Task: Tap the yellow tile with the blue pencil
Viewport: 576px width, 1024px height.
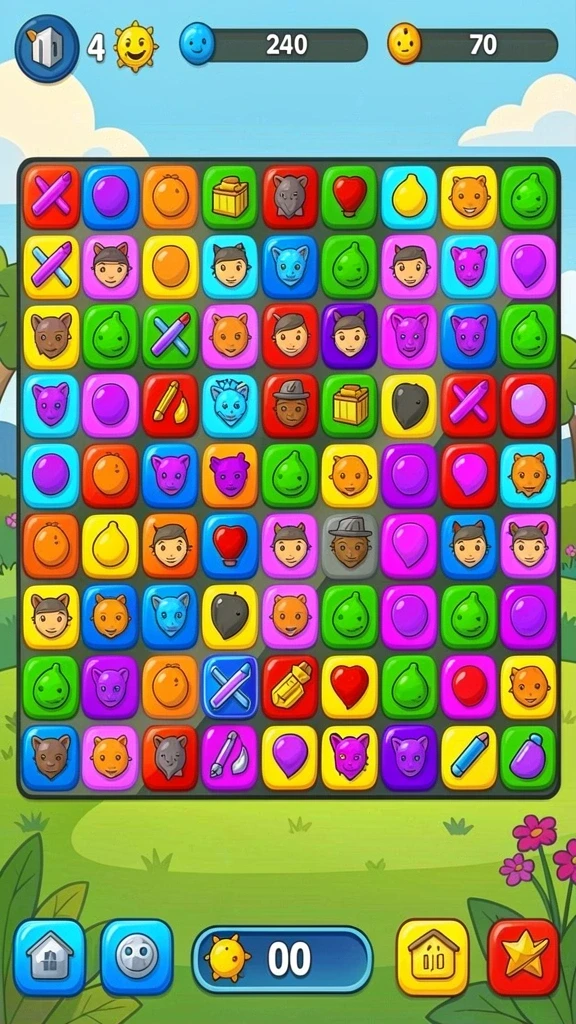Action: 470,758
